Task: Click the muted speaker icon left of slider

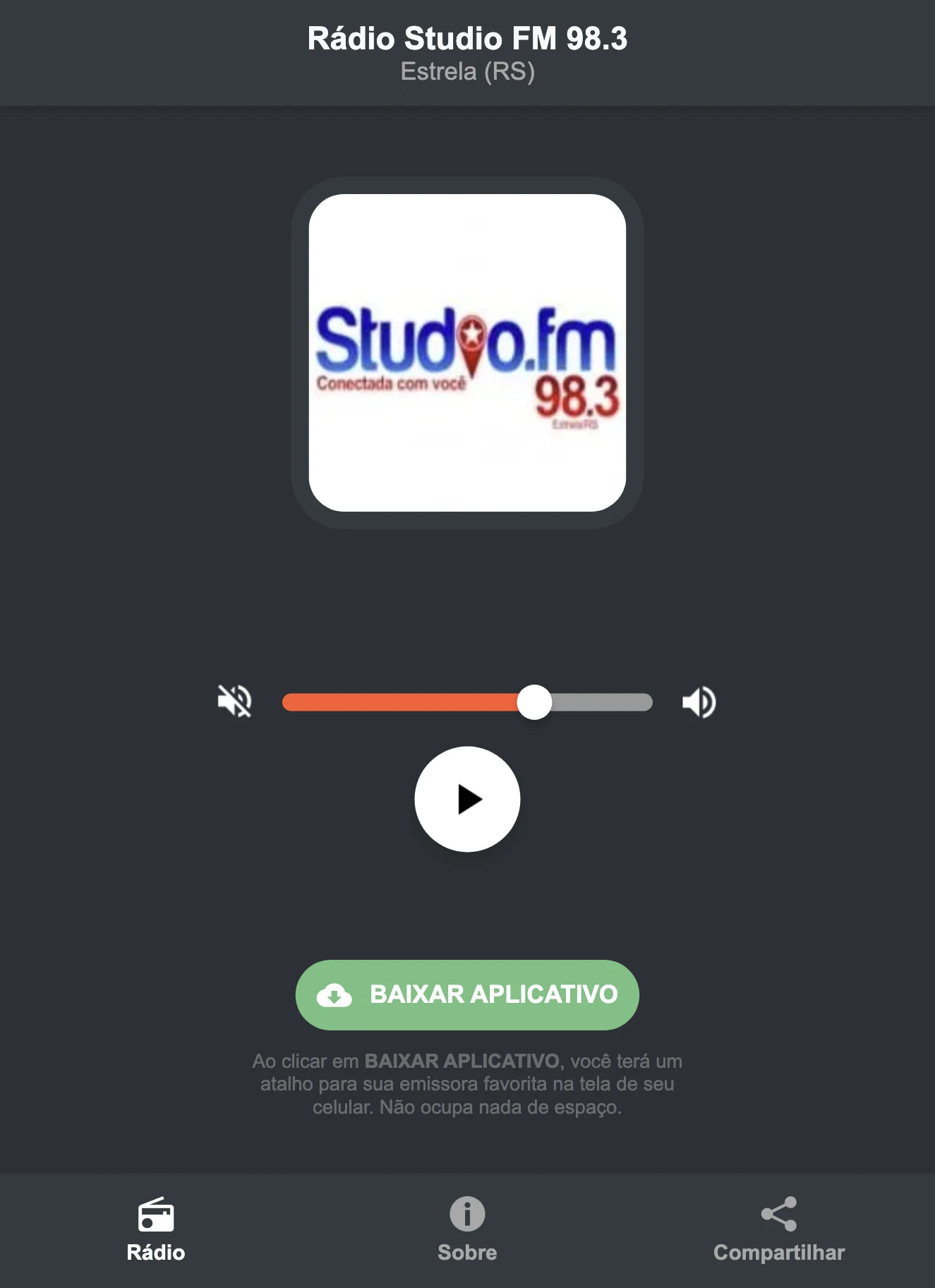Action: pyautogui.click(x=235, y=701)
